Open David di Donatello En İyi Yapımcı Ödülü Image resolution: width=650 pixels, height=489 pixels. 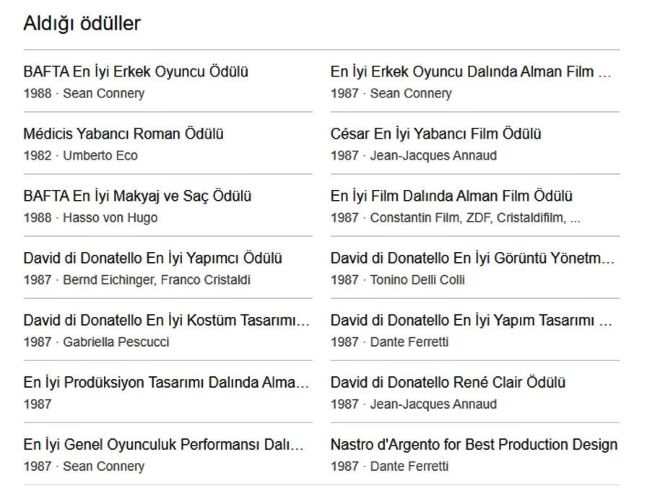[152, 258]
